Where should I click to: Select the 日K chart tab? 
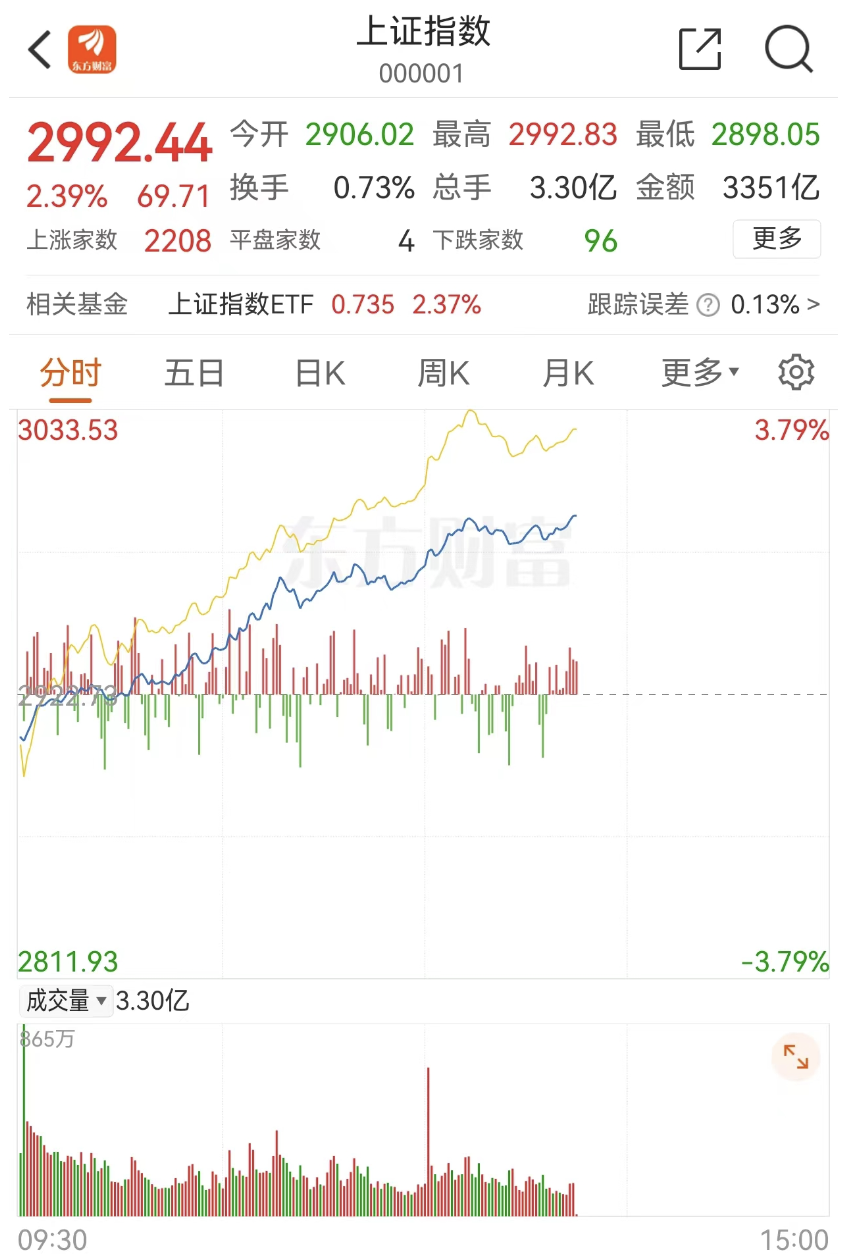click(x=320, y=374)
